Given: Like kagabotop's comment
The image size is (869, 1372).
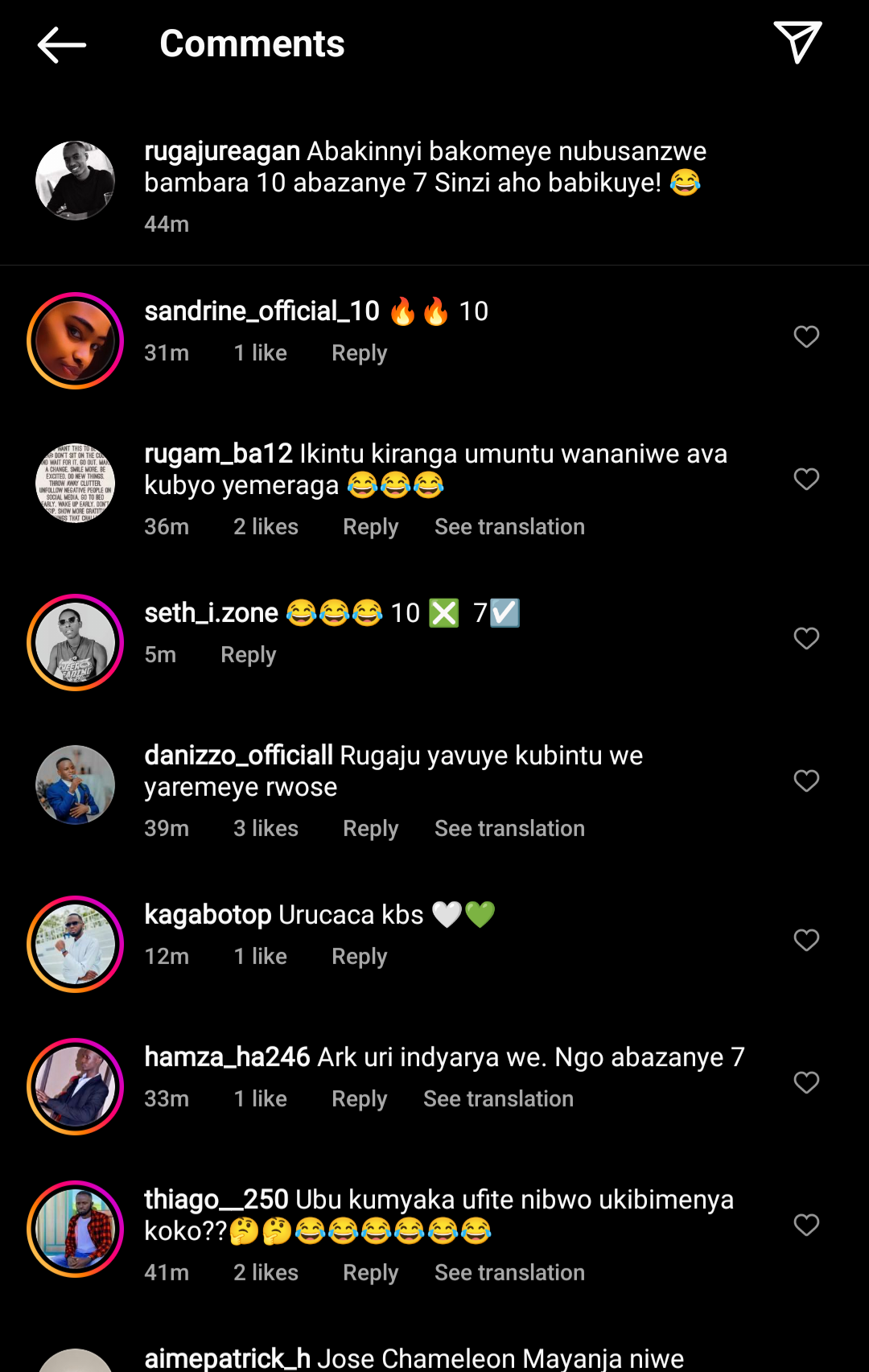Looking at the screenshot, I should pos(806,940).
